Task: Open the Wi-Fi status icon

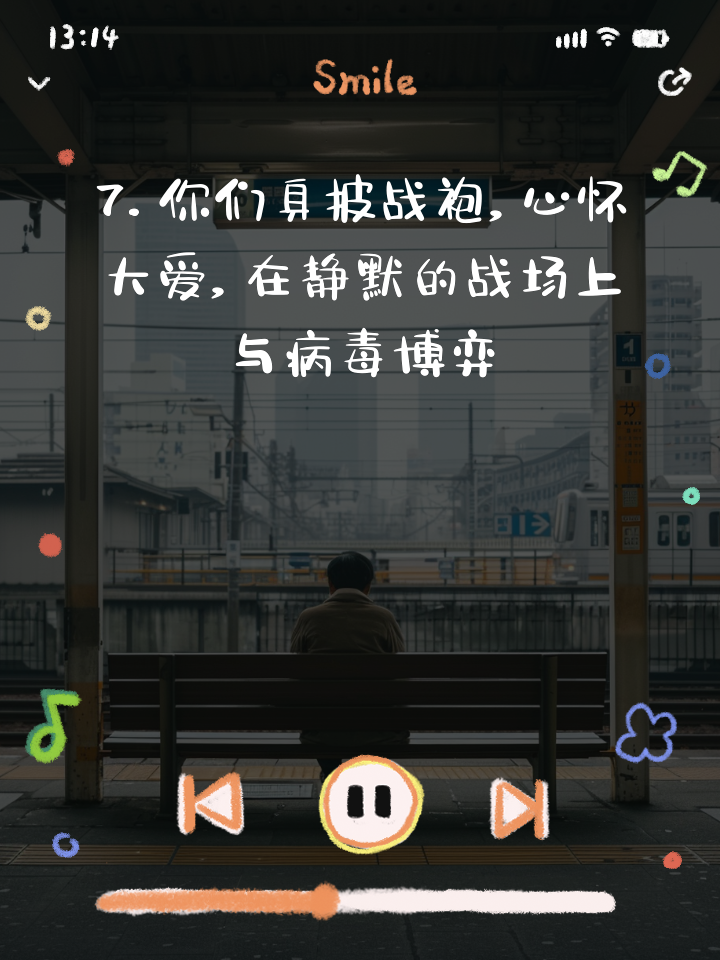Action: (610, 38)
